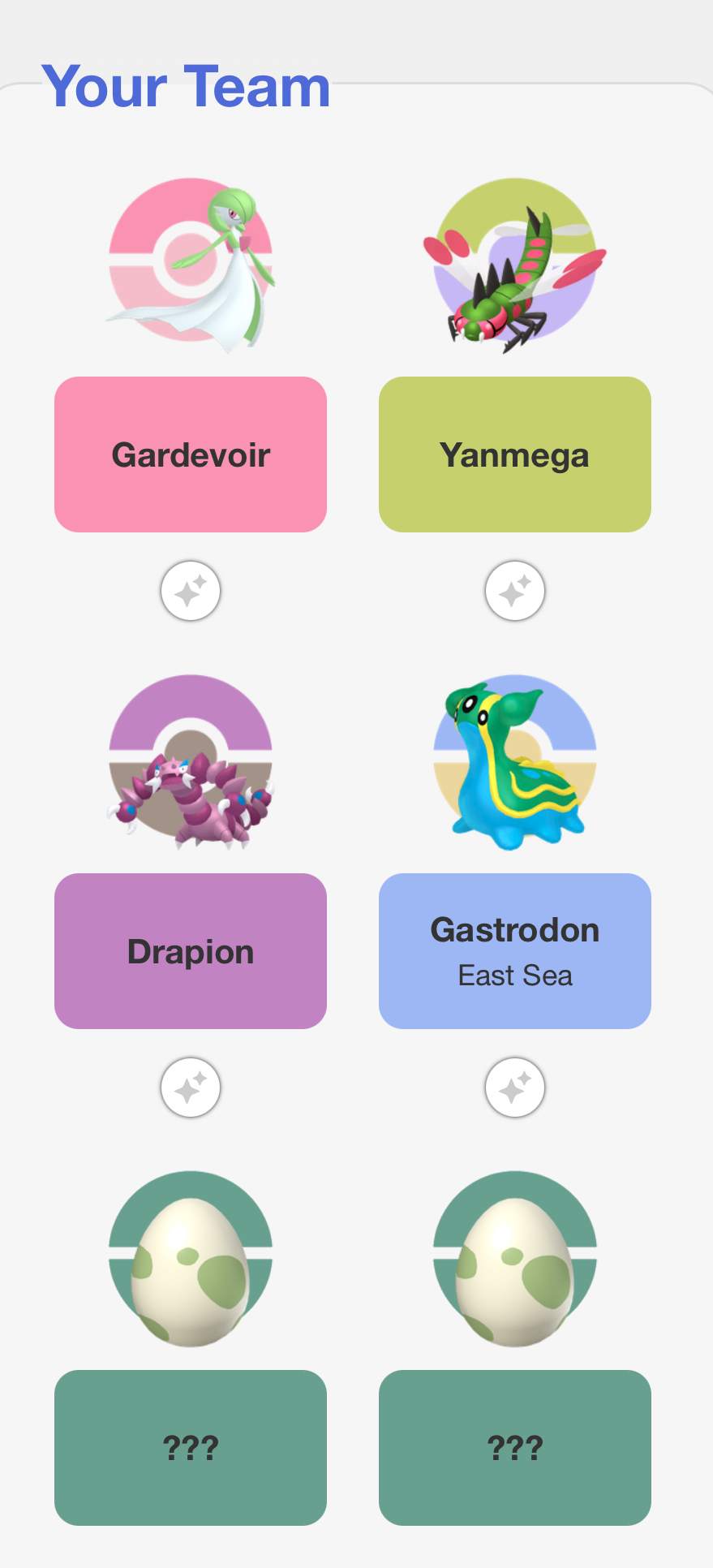Open the Yanmega name button
Viewport: 713px width, 1568px height.
click(x=515, y=454)
